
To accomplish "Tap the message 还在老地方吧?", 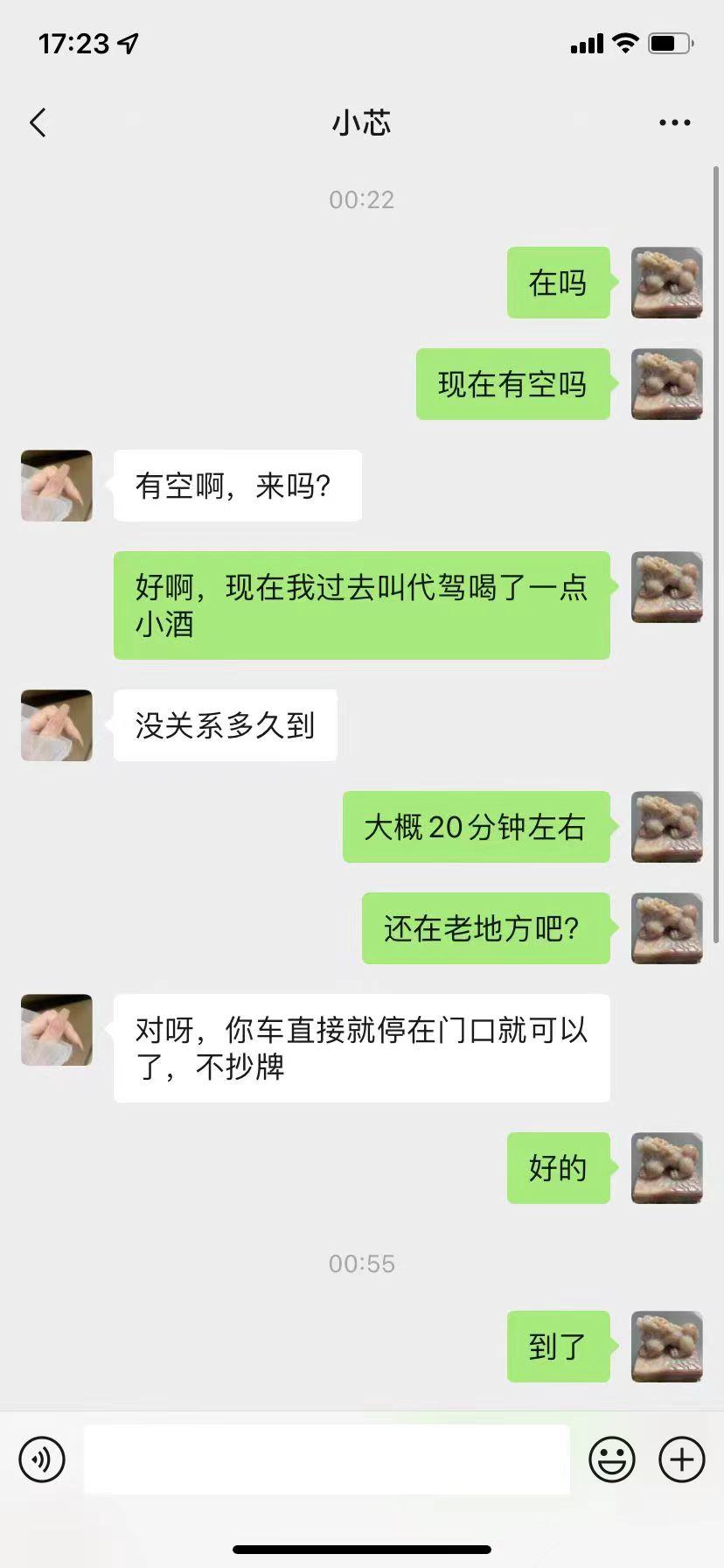I will pyautogui.click(x=486, y=929).
